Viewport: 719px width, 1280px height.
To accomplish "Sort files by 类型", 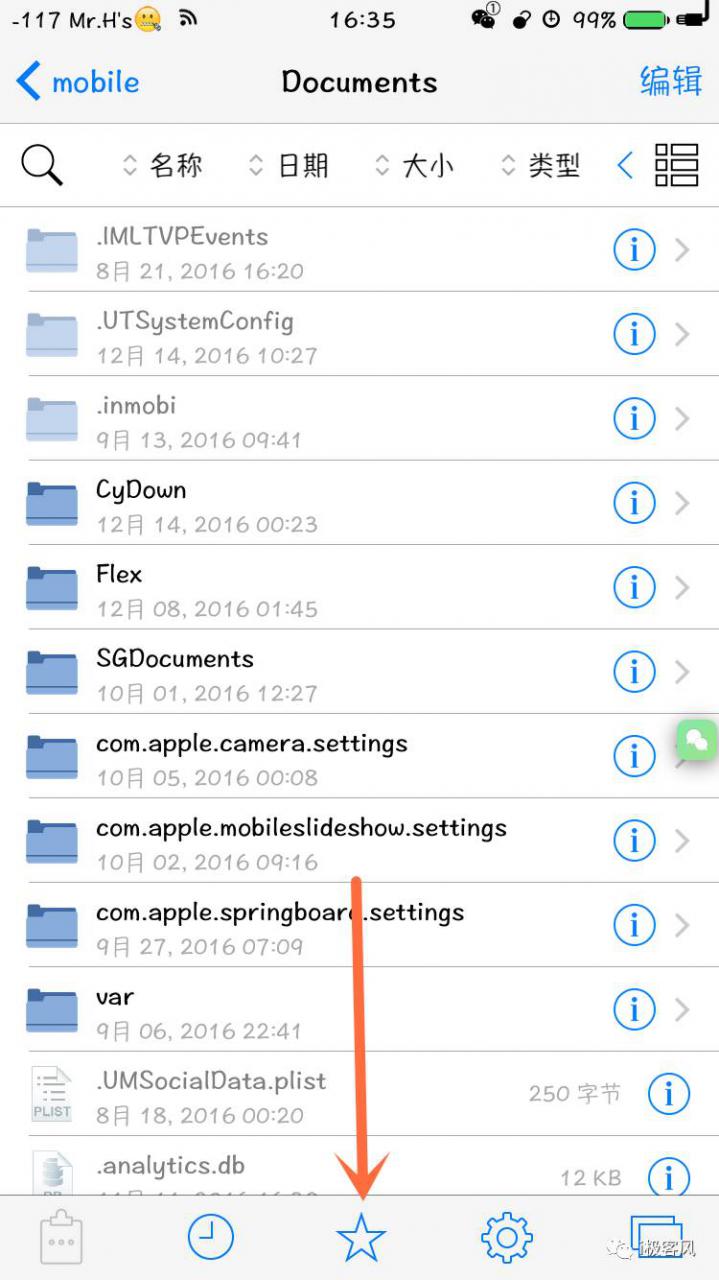I will click(541, 166).
